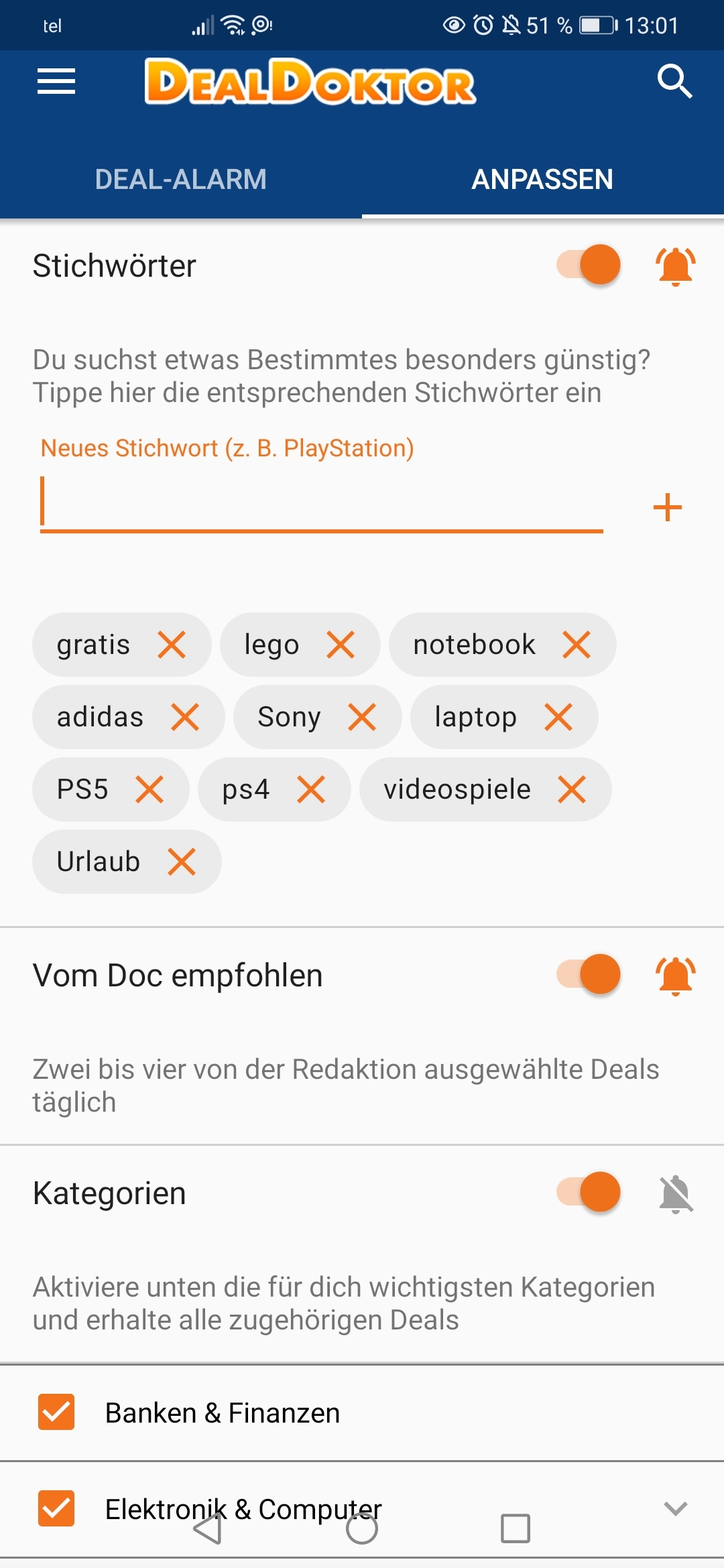This screenshot has height=1568, width=724.
Task: Remove the notebook keyword
Action: click(x=577, y=645)
